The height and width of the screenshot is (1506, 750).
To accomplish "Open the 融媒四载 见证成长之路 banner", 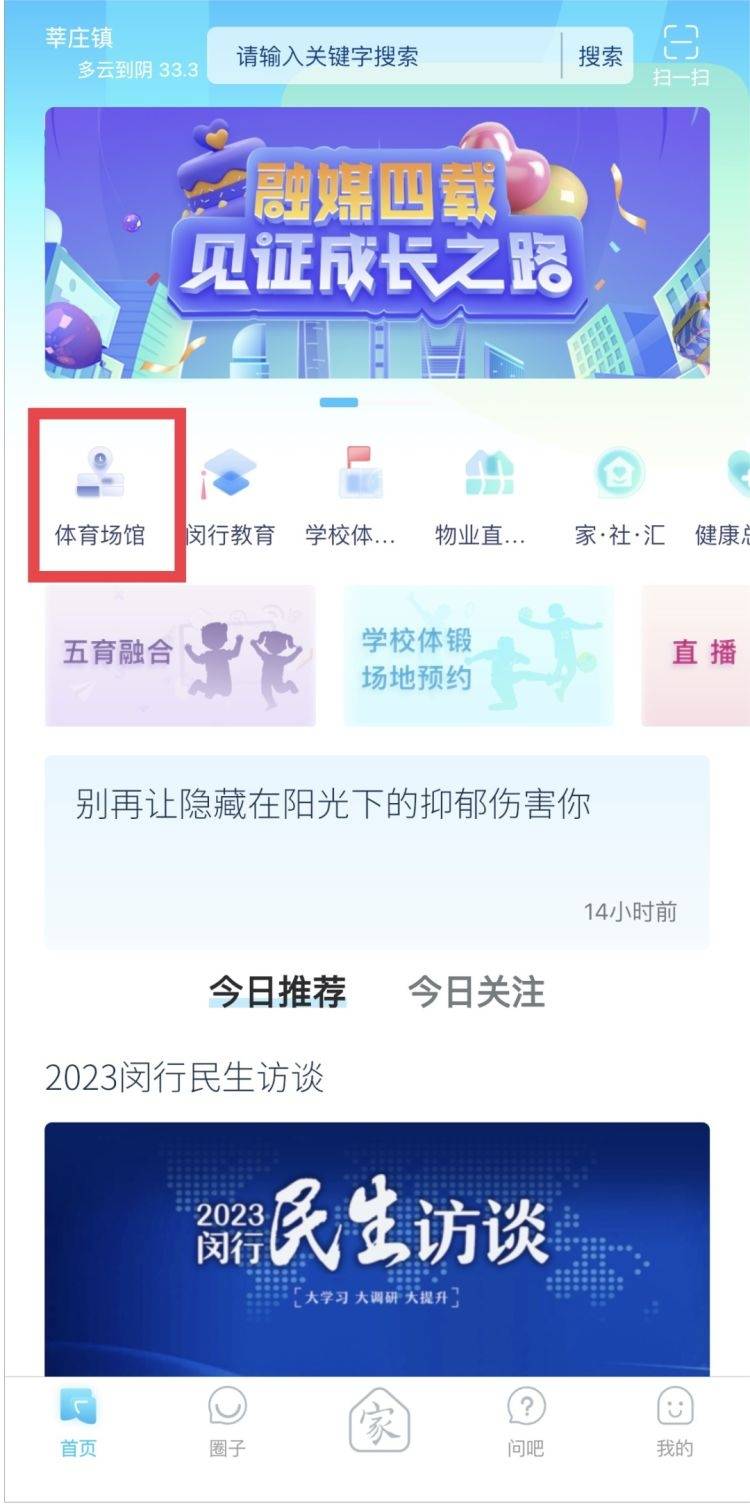I will (377, 243).
